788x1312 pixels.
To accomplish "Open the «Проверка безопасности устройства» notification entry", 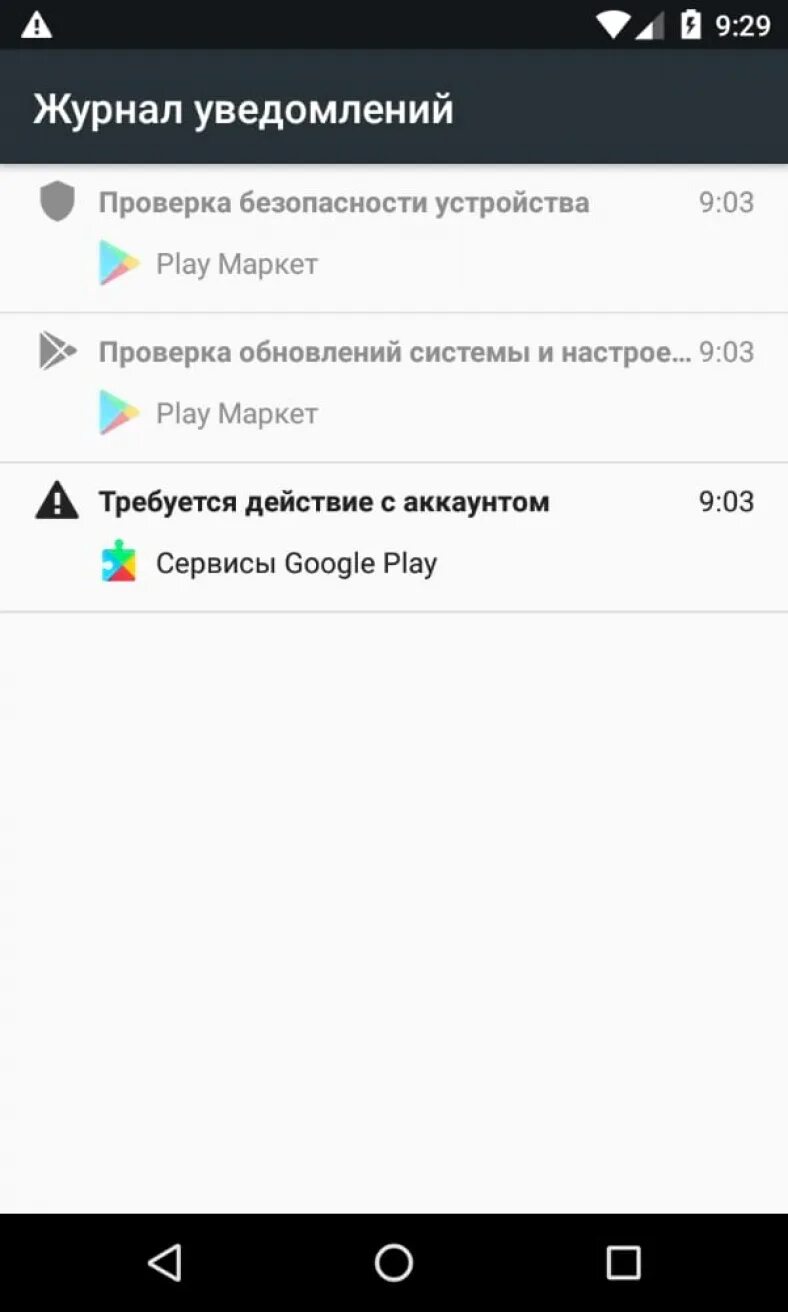I will tap(343, 203).
